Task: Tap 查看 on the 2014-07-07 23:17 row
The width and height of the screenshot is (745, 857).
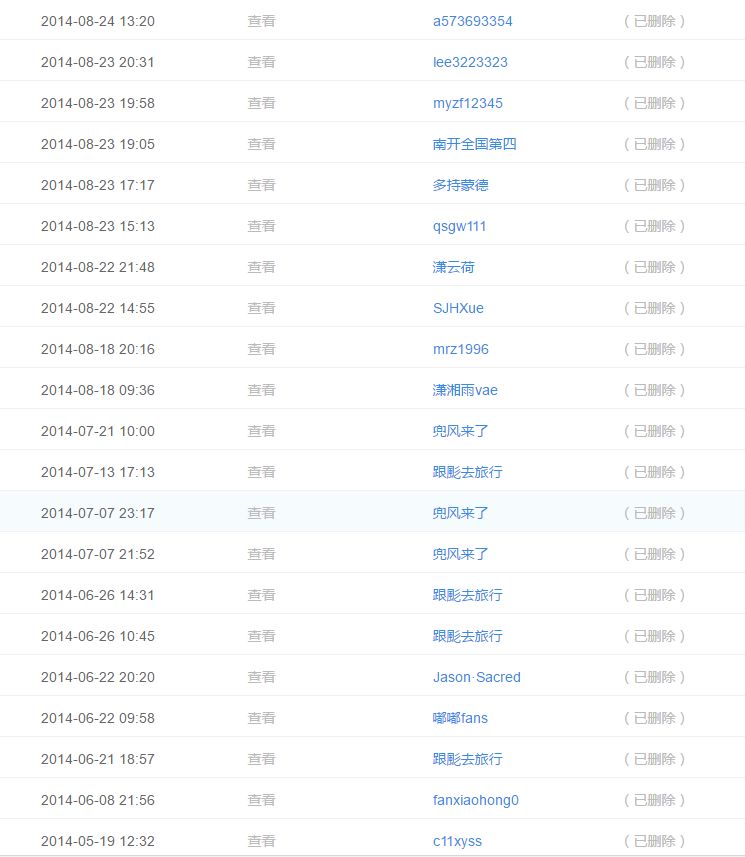Action: (261, 513)
